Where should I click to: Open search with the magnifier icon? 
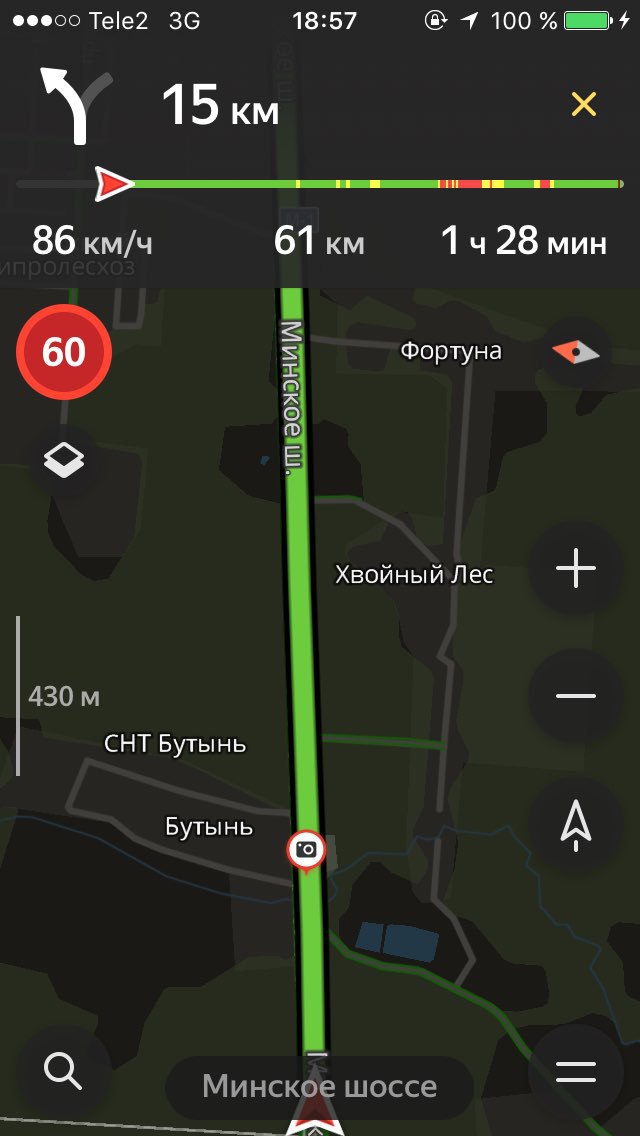point(64,1072)
